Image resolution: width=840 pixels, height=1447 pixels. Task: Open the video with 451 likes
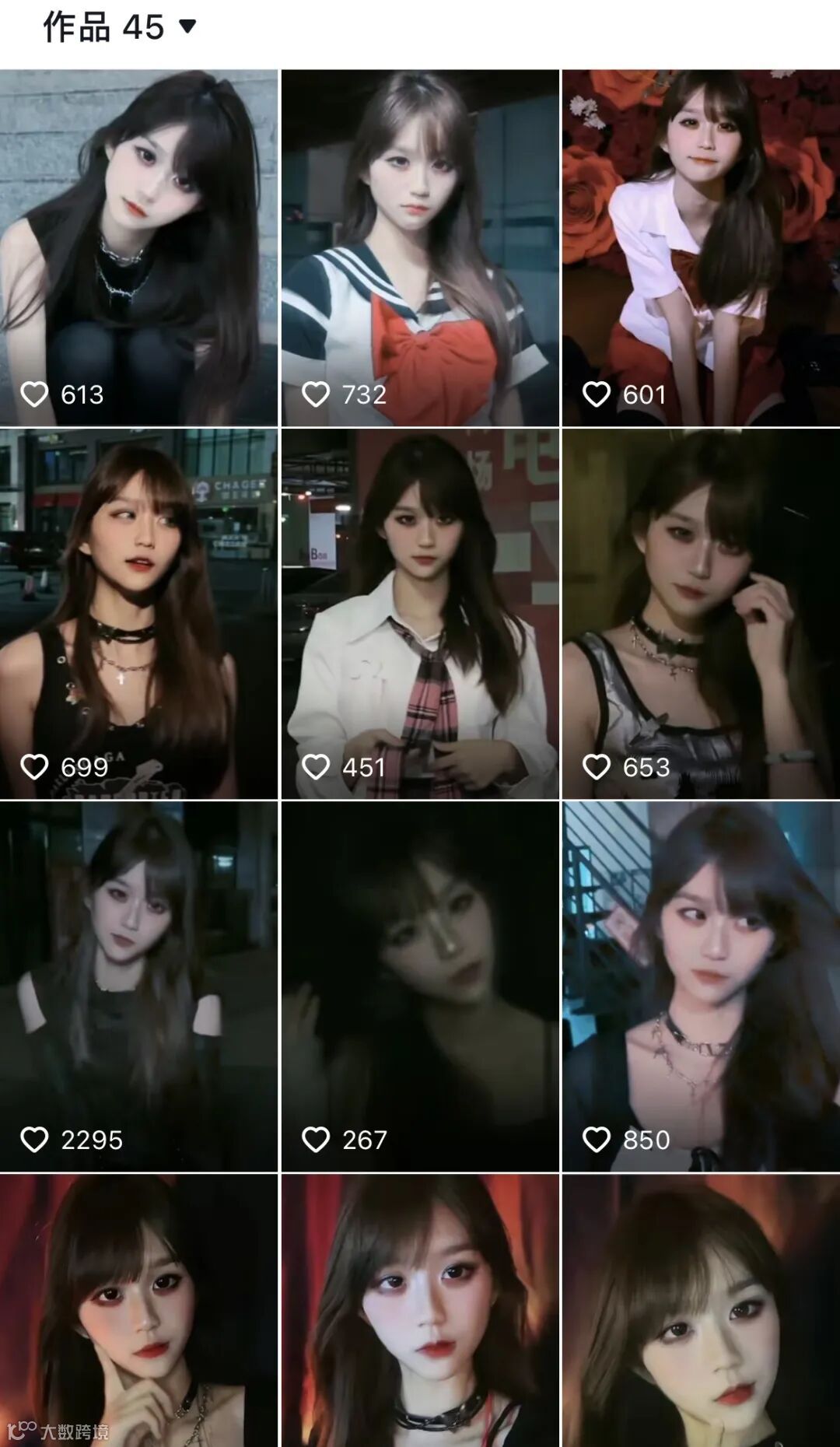pos(420,613)
